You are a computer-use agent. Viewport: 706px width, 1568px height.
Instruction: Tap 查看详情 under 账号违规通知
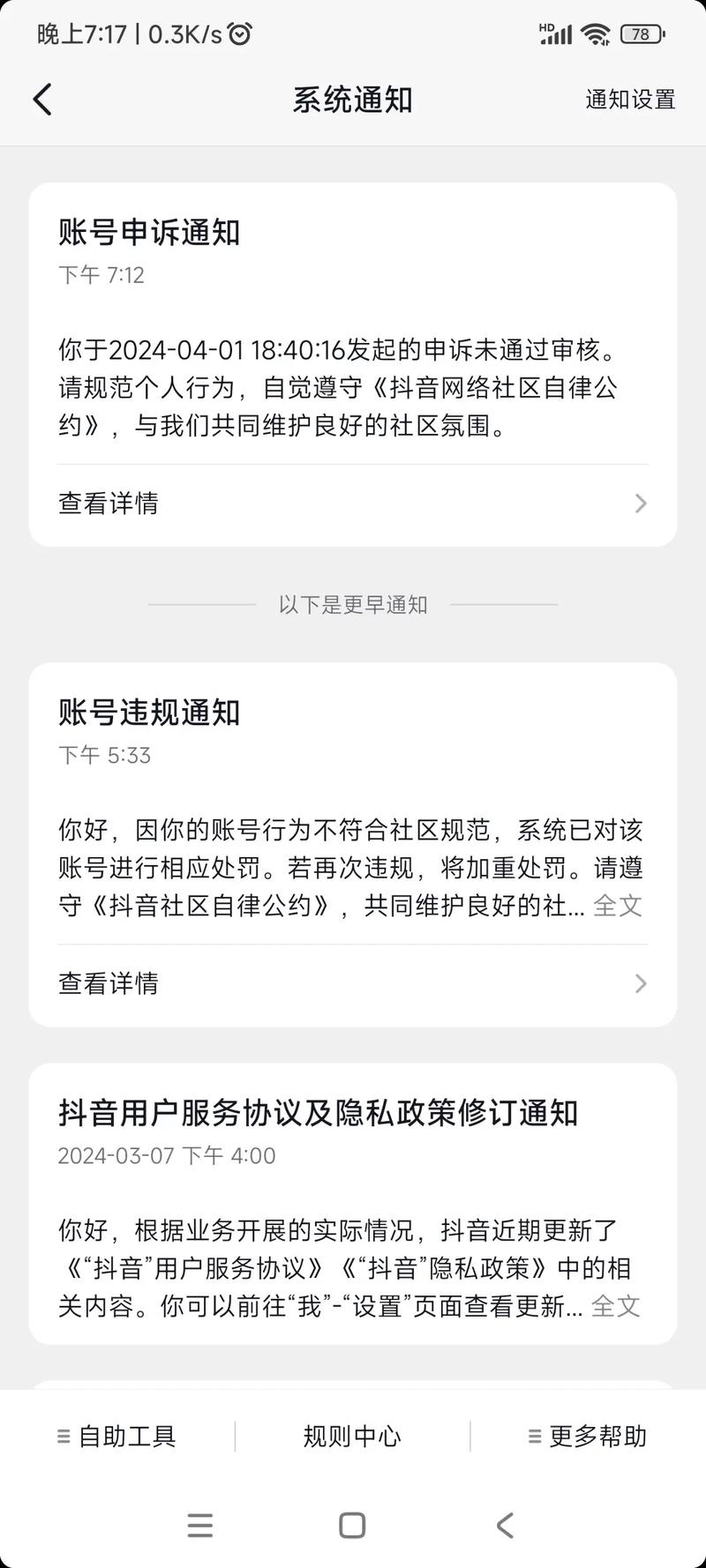click(x=107, y=983)
